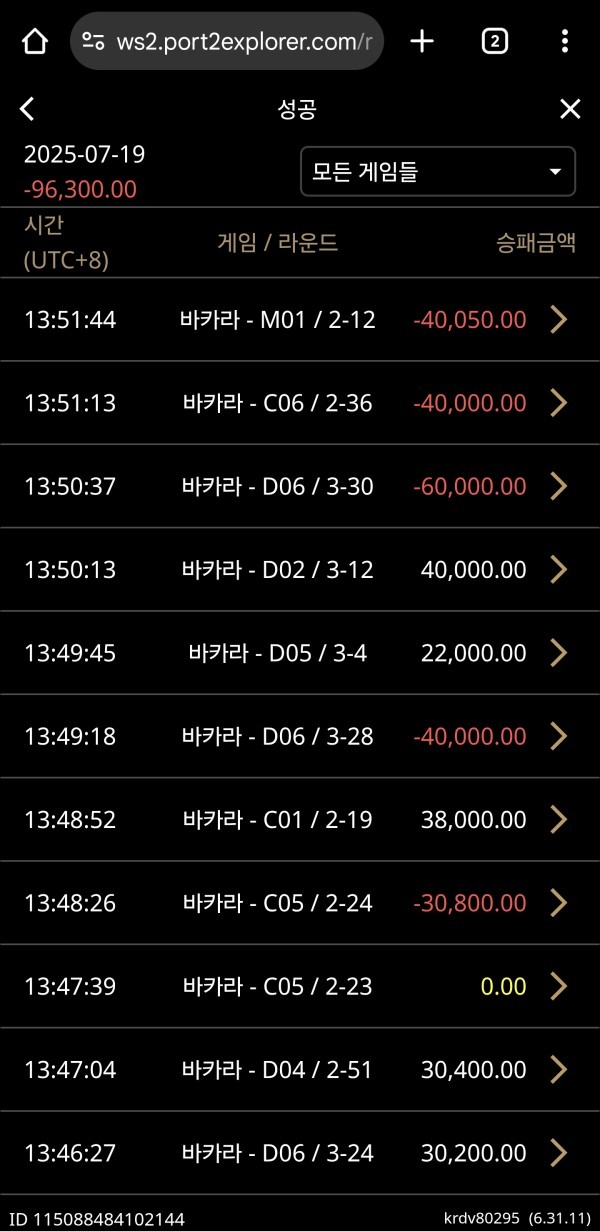Screen dimensions: 600x1231
Task: Go back using the left arrow
Action: [27, 109]
